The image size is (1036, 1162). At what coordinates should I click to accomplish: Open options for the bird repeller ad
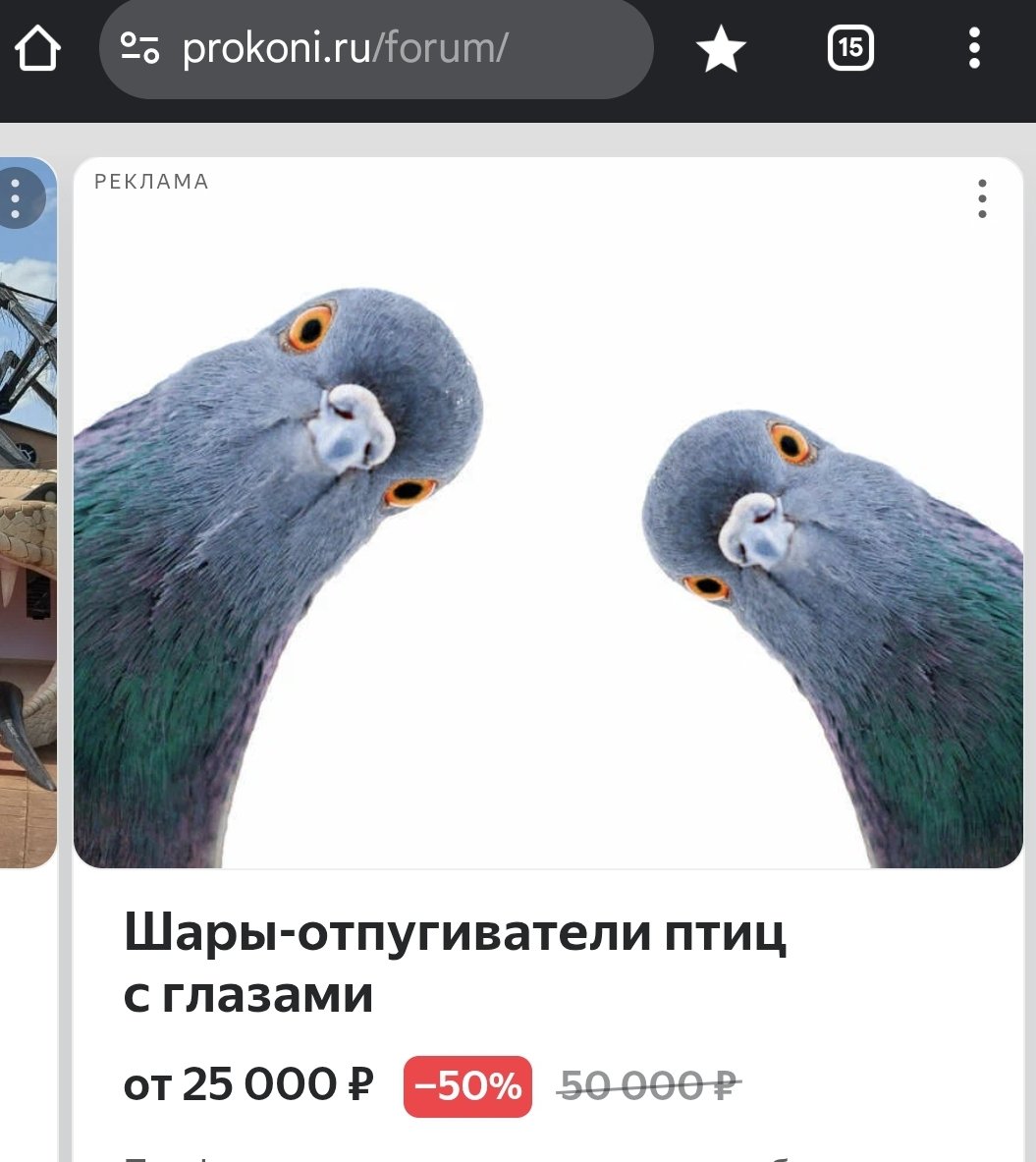coord(982,198)
